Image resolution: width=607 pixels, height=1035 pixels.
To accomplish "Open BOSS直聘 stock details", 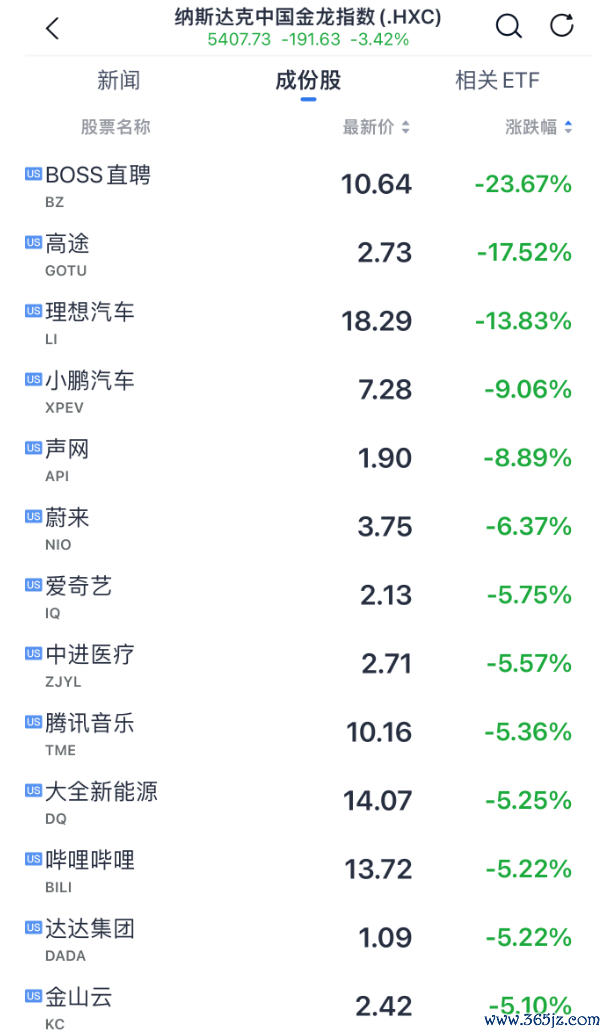I will 304,185.
